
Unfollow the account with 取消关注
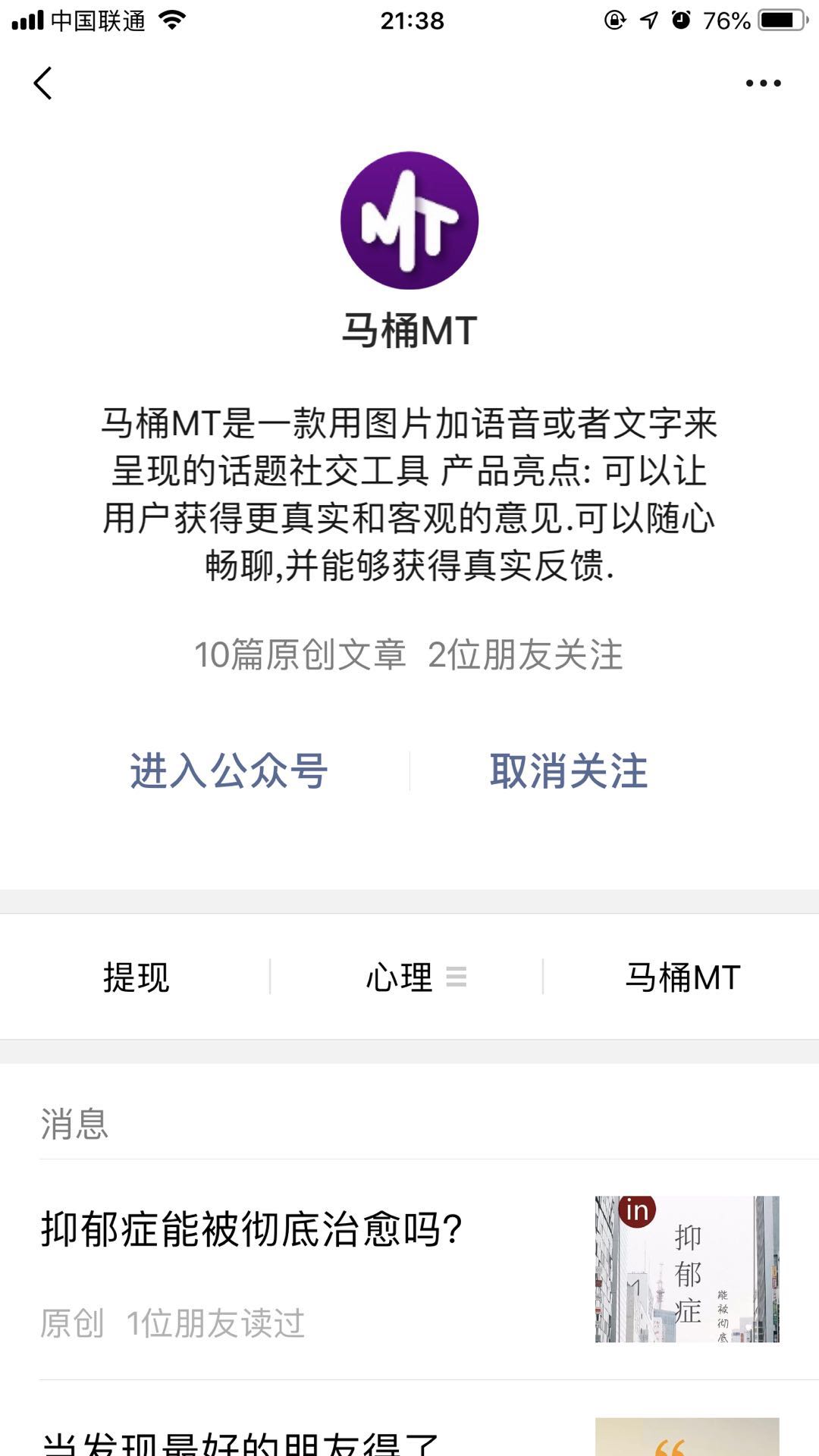[569, 770]
